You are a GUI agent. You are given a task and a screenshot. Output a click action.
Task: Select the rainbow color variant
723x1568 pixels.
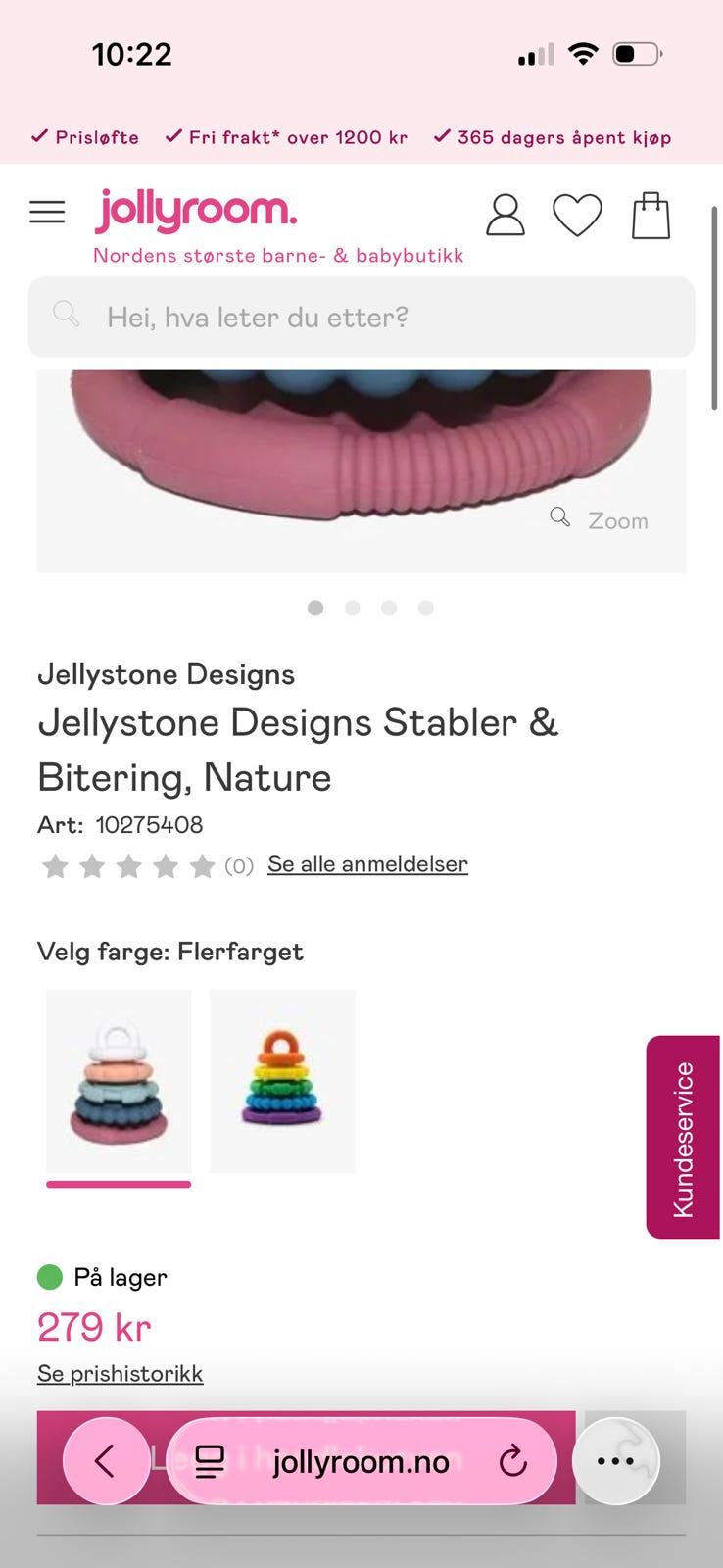coord(281,1080)
